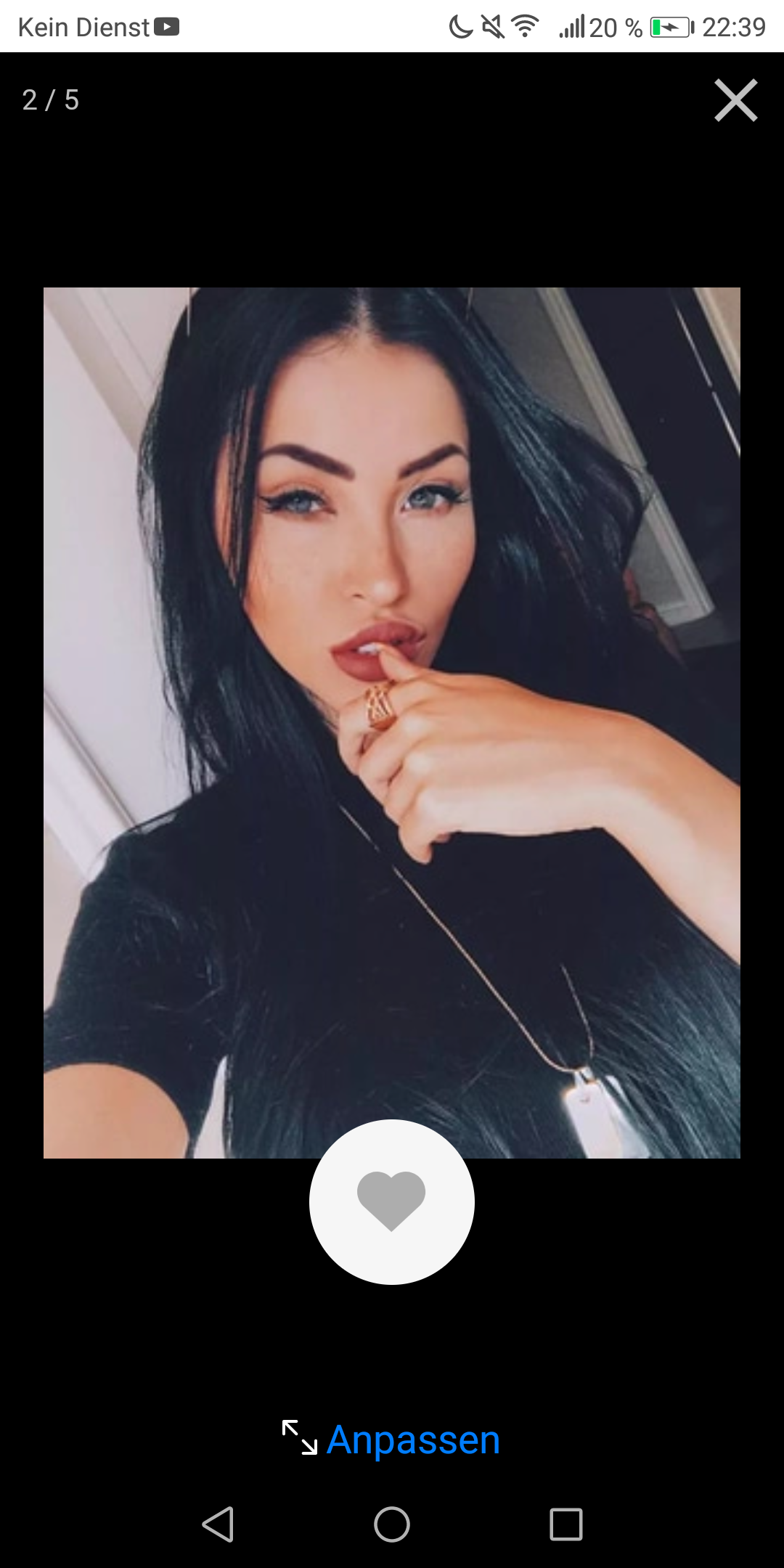Close the photo viewer with the X
The image size is (784, 1568).
736,100
